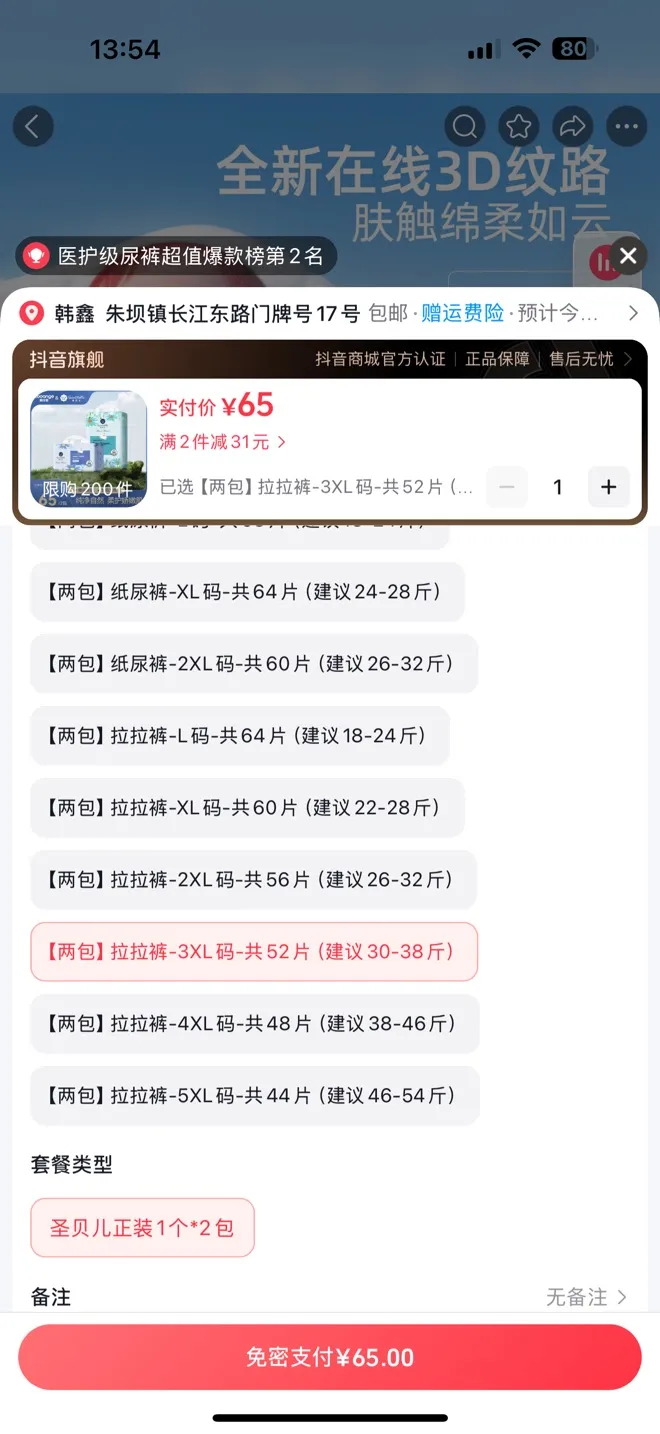This screenshot has height=1434, width=660.
Task: Choose 拉拉裤-XL码-共60片 option
Action: tap(247, 808)
